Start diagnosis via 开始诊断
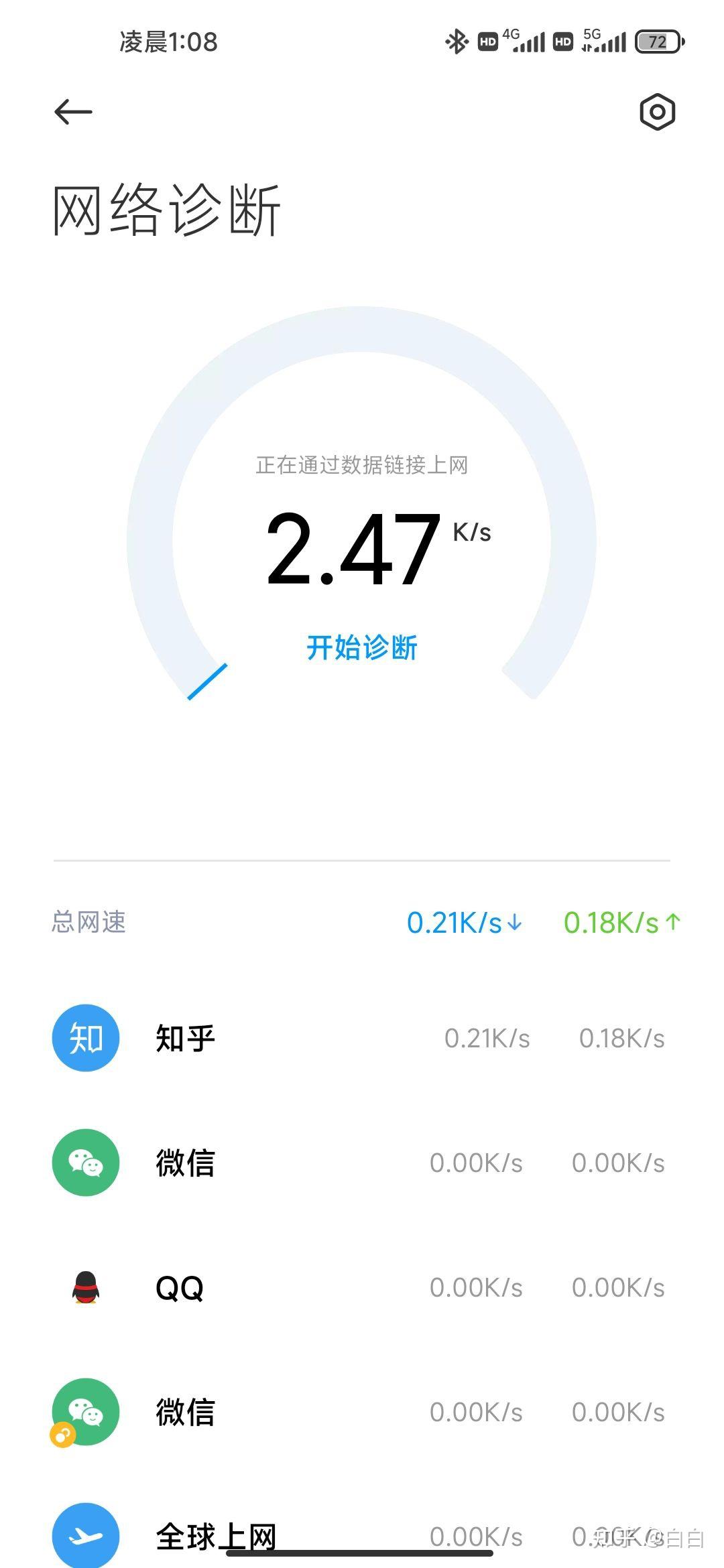 (x=362, y=648)
